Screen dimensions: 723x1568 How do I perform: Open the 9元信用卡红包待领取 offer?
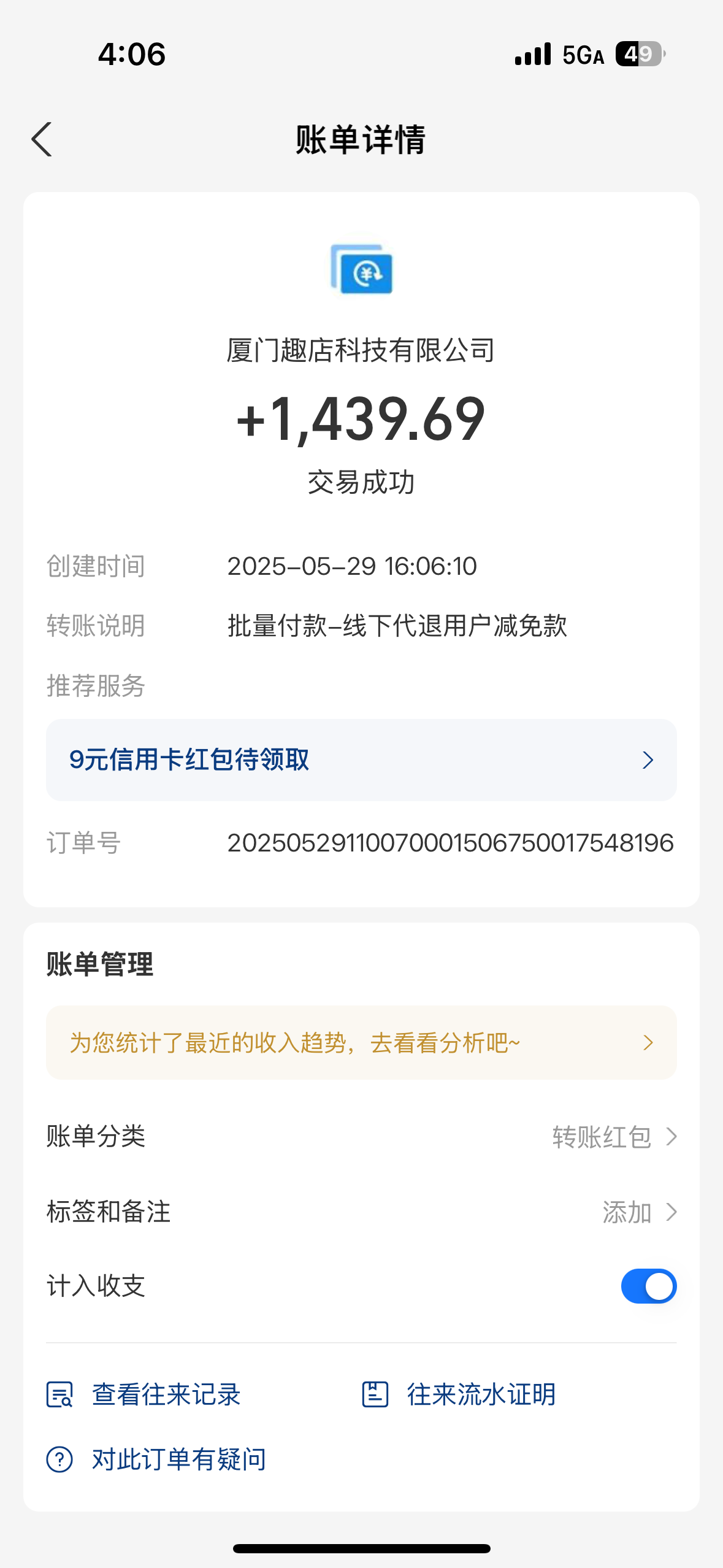[361, 759]
